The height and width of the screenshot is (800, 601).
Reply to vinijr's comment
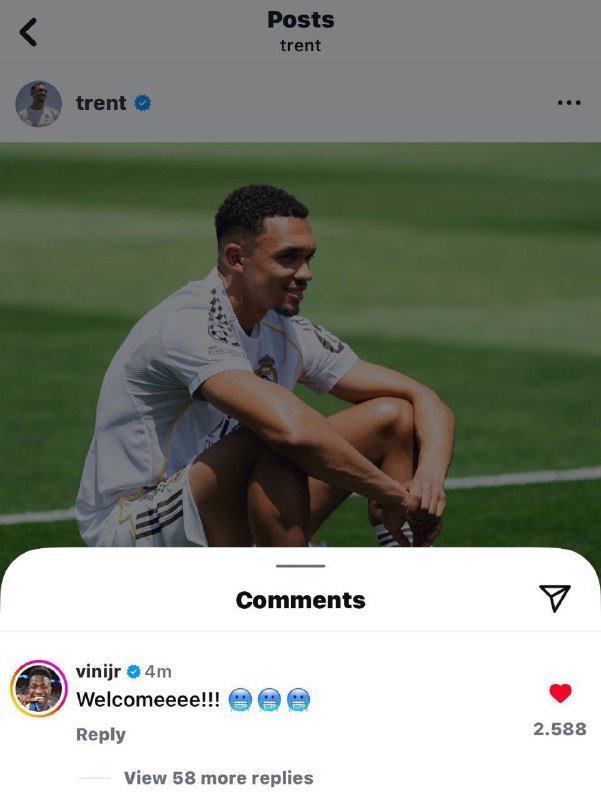click(100, 734)
